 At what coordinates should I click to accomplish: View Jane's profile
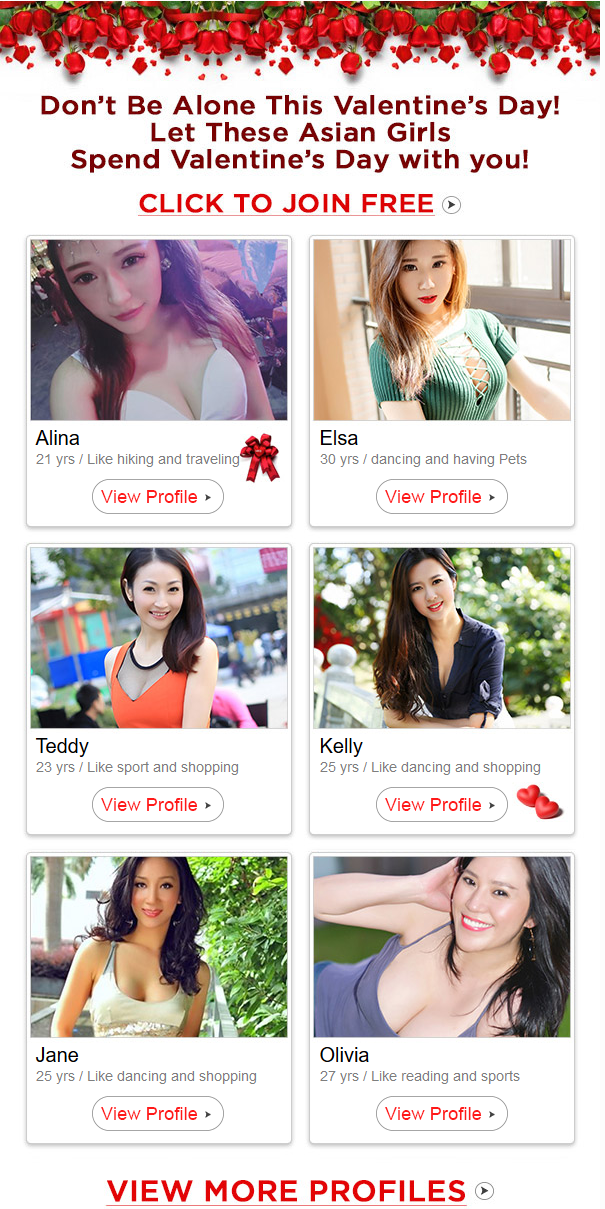coord(157,1114)
